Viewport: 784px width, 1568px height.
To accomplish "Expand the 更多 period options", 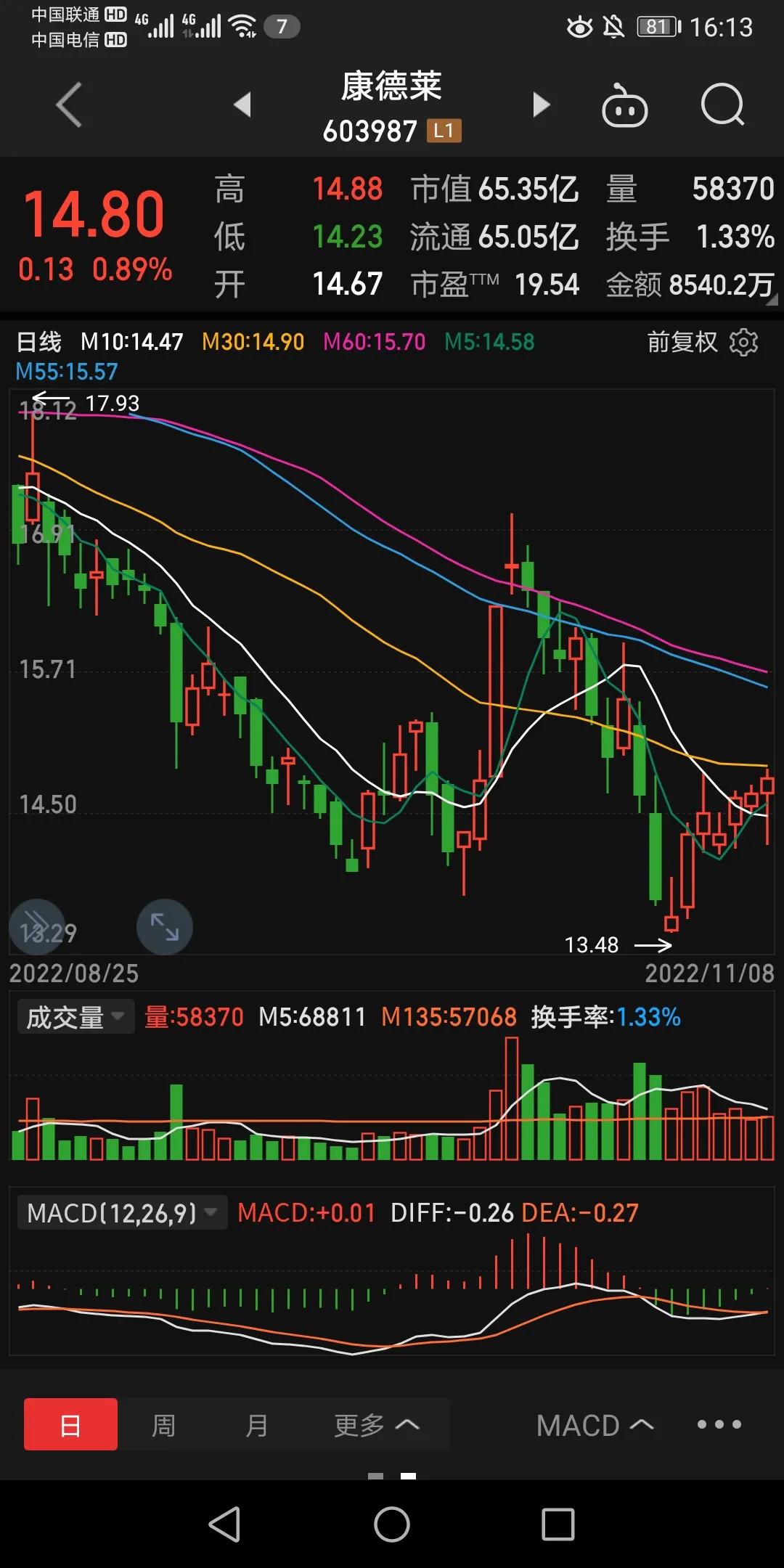I will pos(376,1426).
